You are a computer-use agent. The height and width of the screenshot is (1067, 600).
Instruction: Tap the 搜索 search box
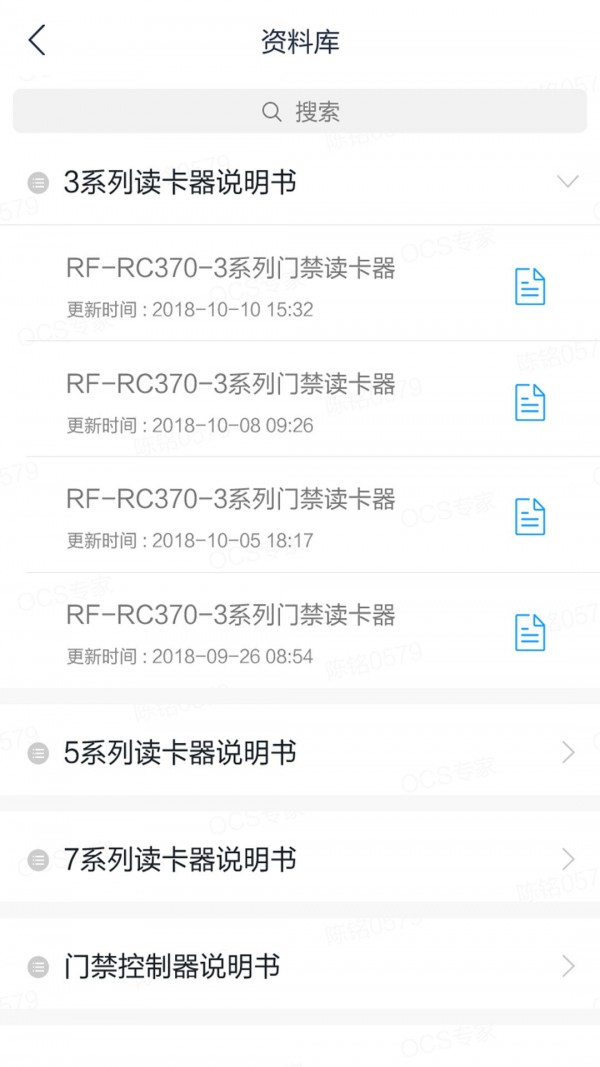tap(300, 112)
